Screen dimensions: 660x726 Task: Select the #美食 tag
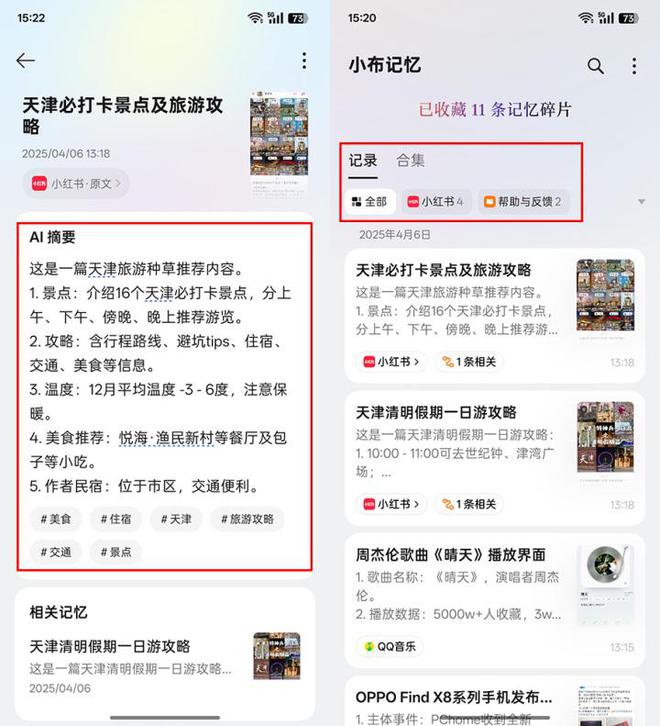point(56,519)
